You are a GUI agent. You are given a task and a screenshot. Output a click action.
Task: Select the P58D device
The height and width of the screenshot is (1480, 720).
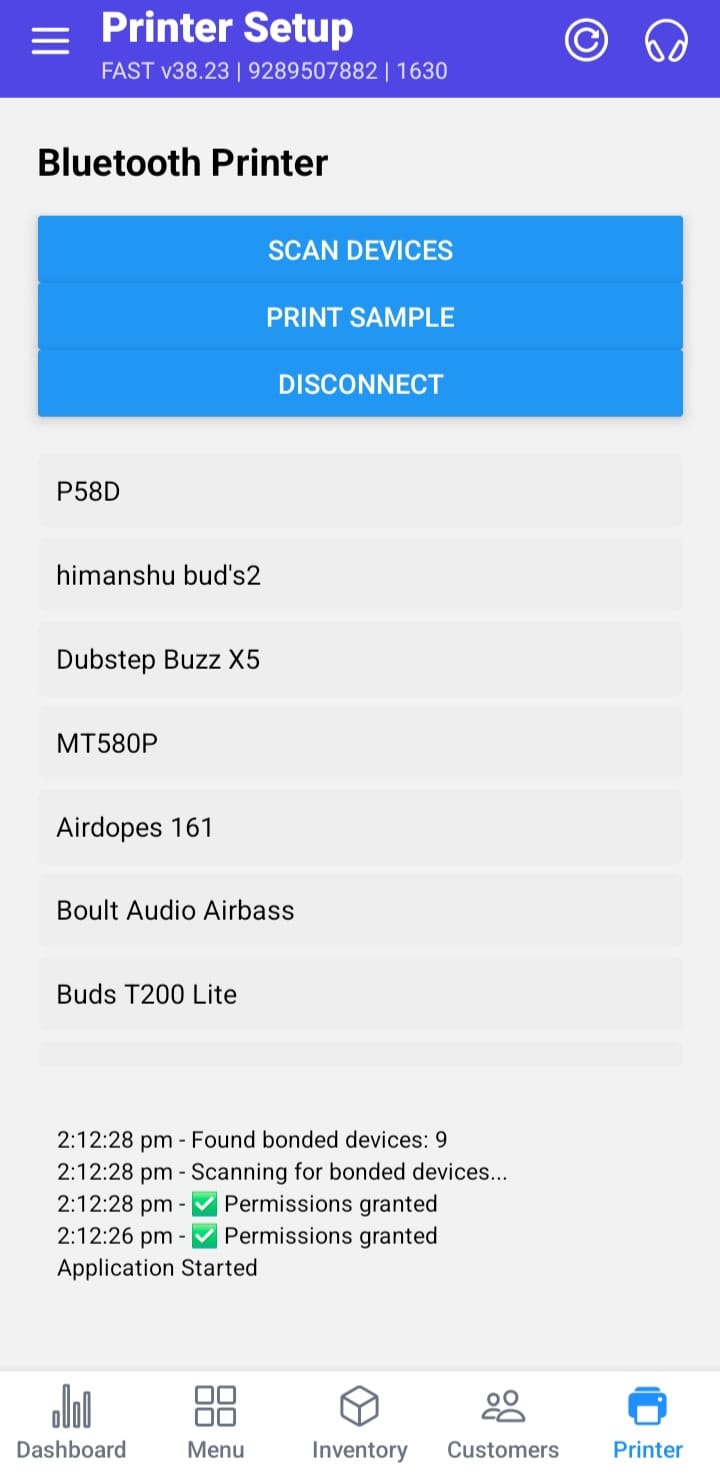click(x=360, y=492)
